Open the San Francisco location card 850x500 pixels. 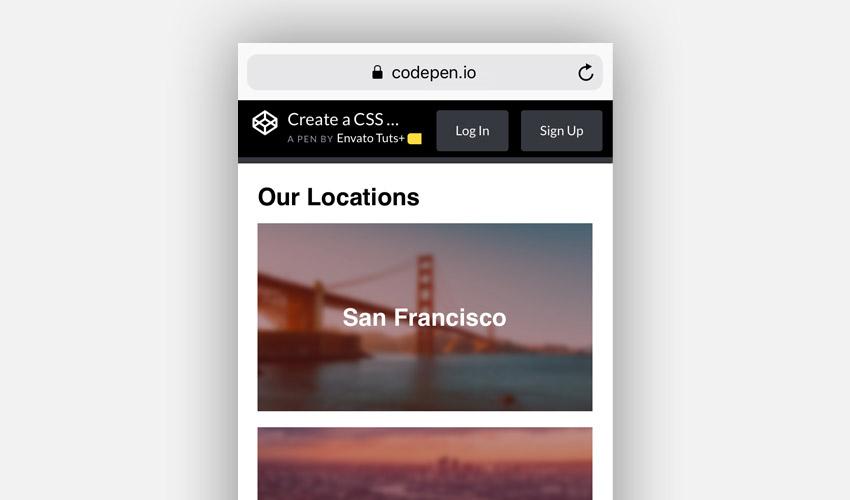pyautogui.click(x=425, y=317)
